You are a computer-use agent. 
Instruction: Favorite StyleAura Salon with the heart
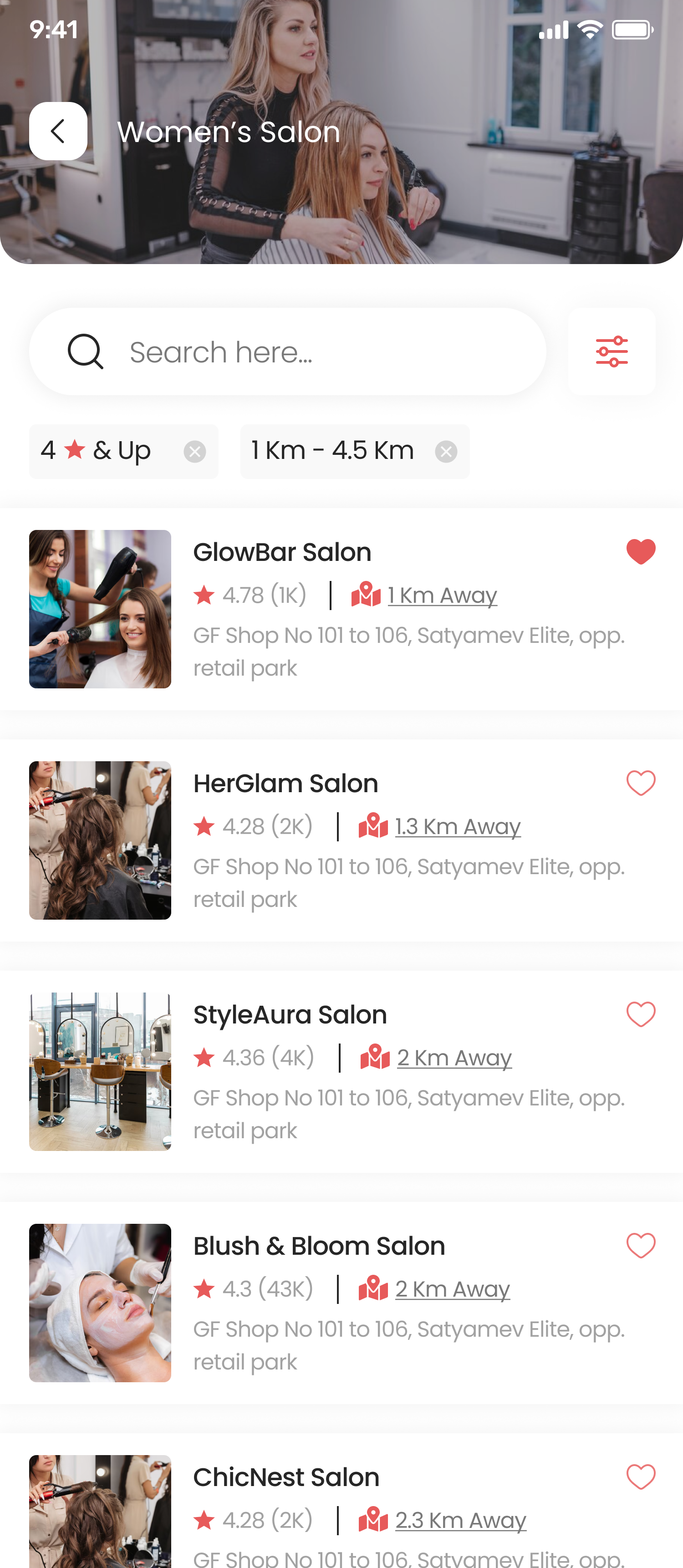coord(640,1014)
